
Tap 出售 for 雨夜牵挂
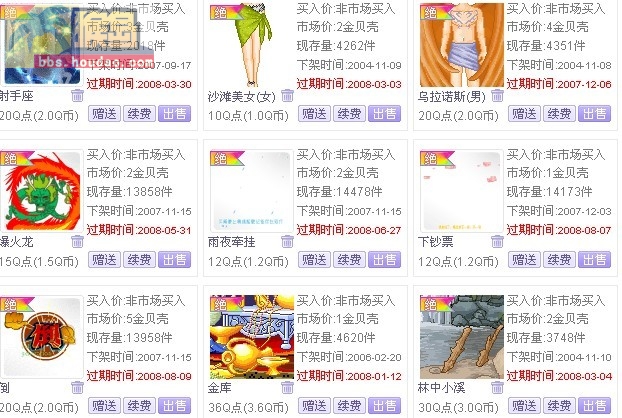[x=384, y=260]
